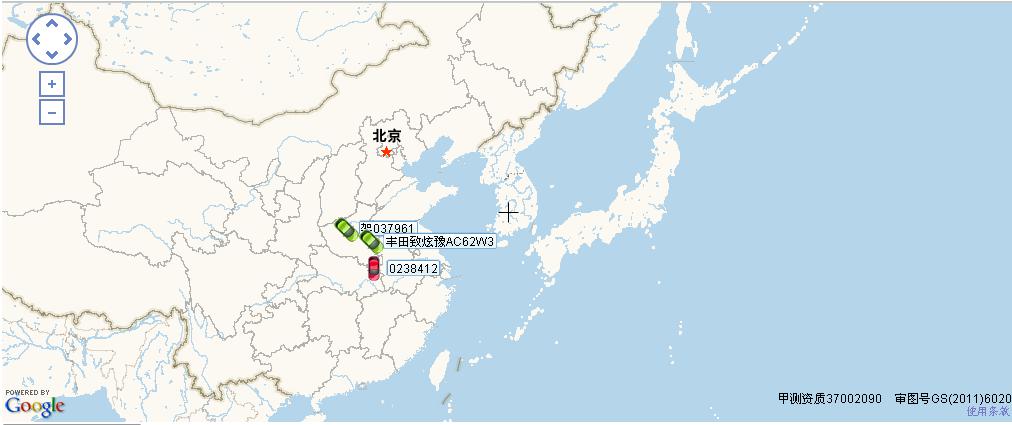1012x425 pixels.
Task: Select the green car marker 丰田致炫豫AC62W3
Action: click(x=371, y=242)
